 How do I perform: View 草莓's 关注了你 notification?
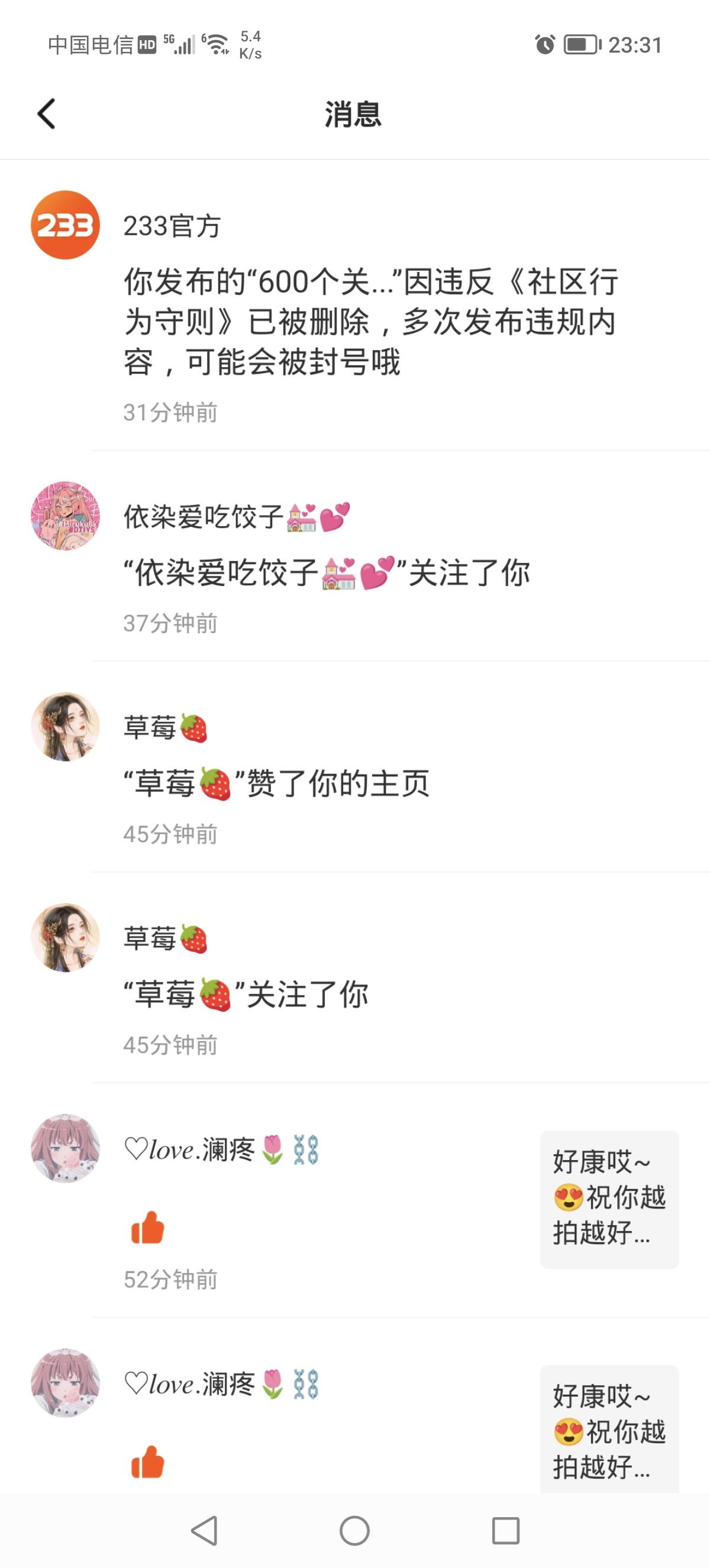click(x=246, y=994)
